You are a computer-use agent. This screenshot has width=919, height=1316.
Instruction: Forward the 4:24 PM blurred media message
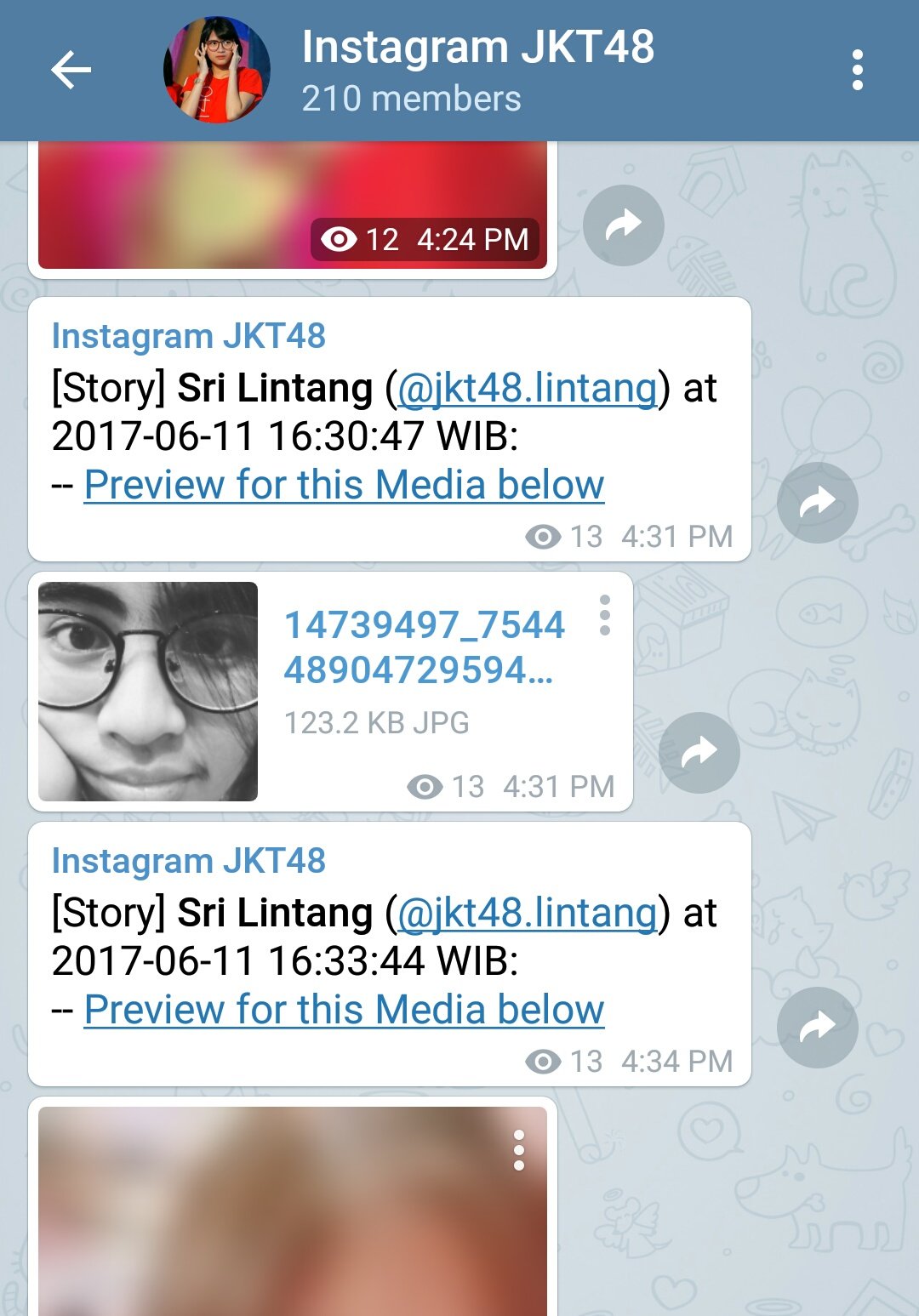(623, 225)
